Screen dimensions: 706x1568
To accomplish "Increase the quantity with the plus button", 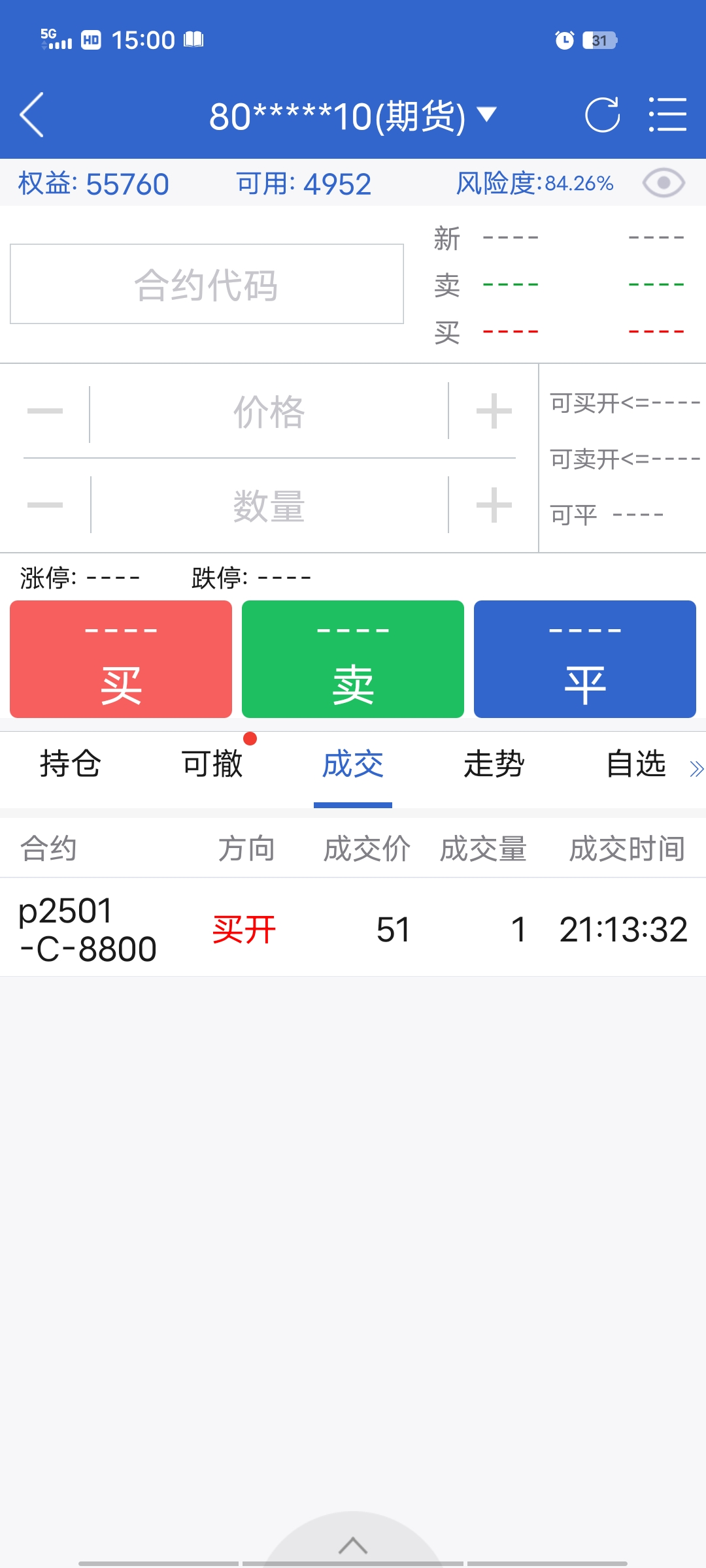I will [x=494, y=505].
